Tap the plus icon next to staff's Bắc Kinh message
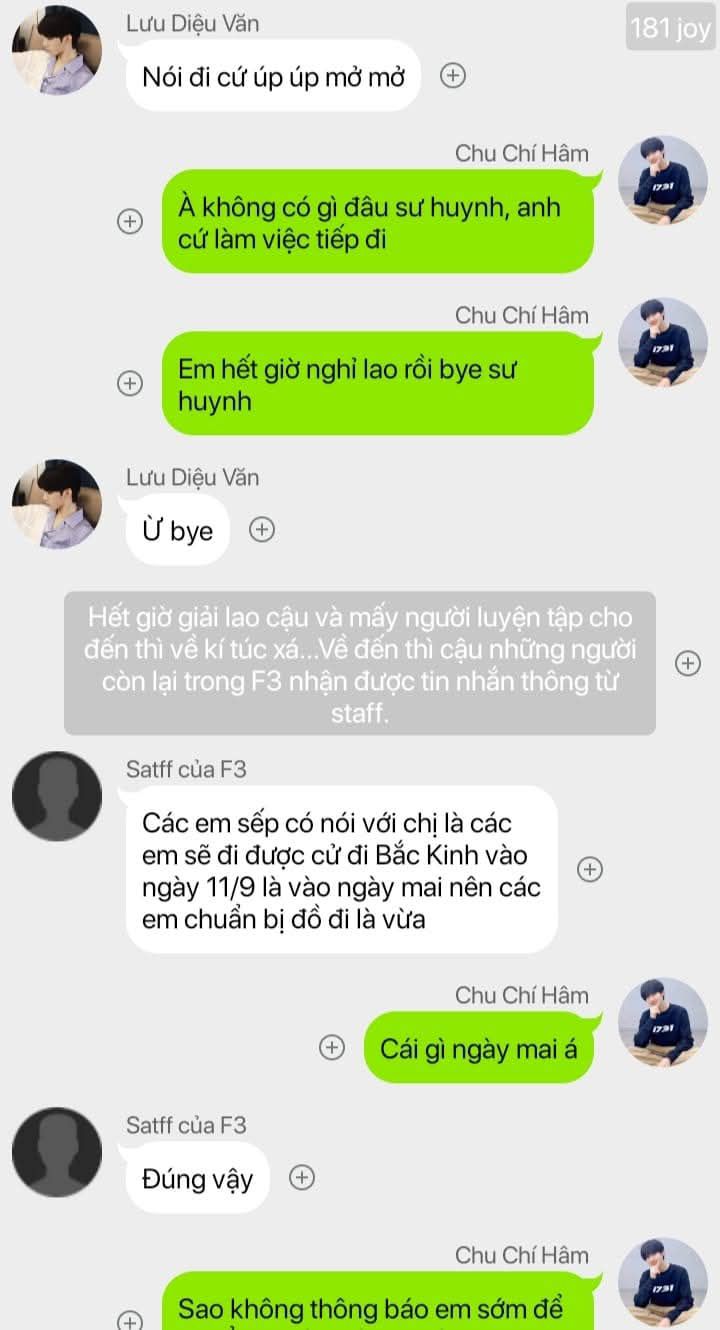 coord(590,869)
